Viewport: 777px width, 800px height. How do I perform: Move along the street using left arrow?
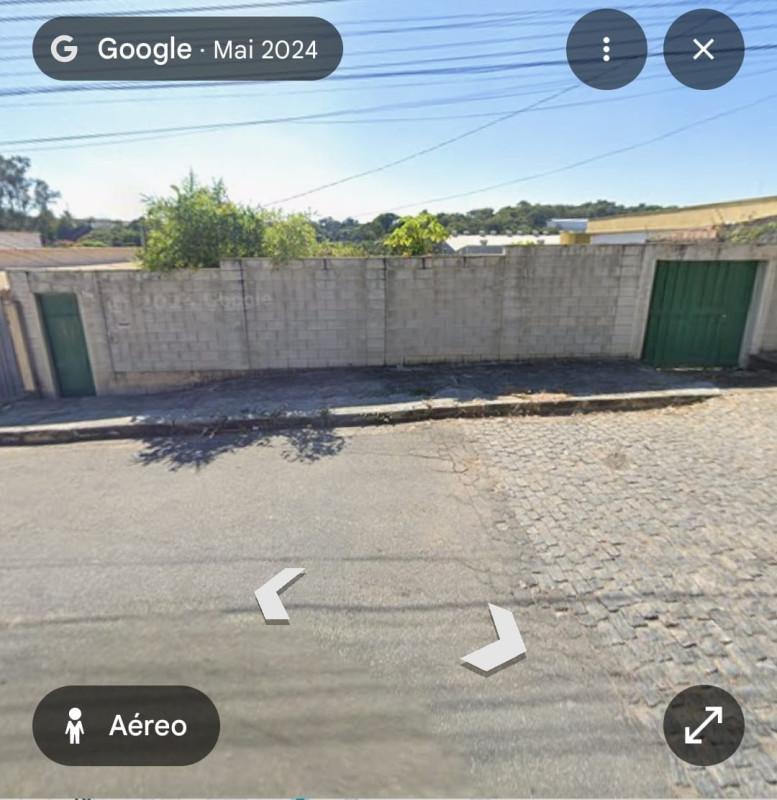[277, 594]
